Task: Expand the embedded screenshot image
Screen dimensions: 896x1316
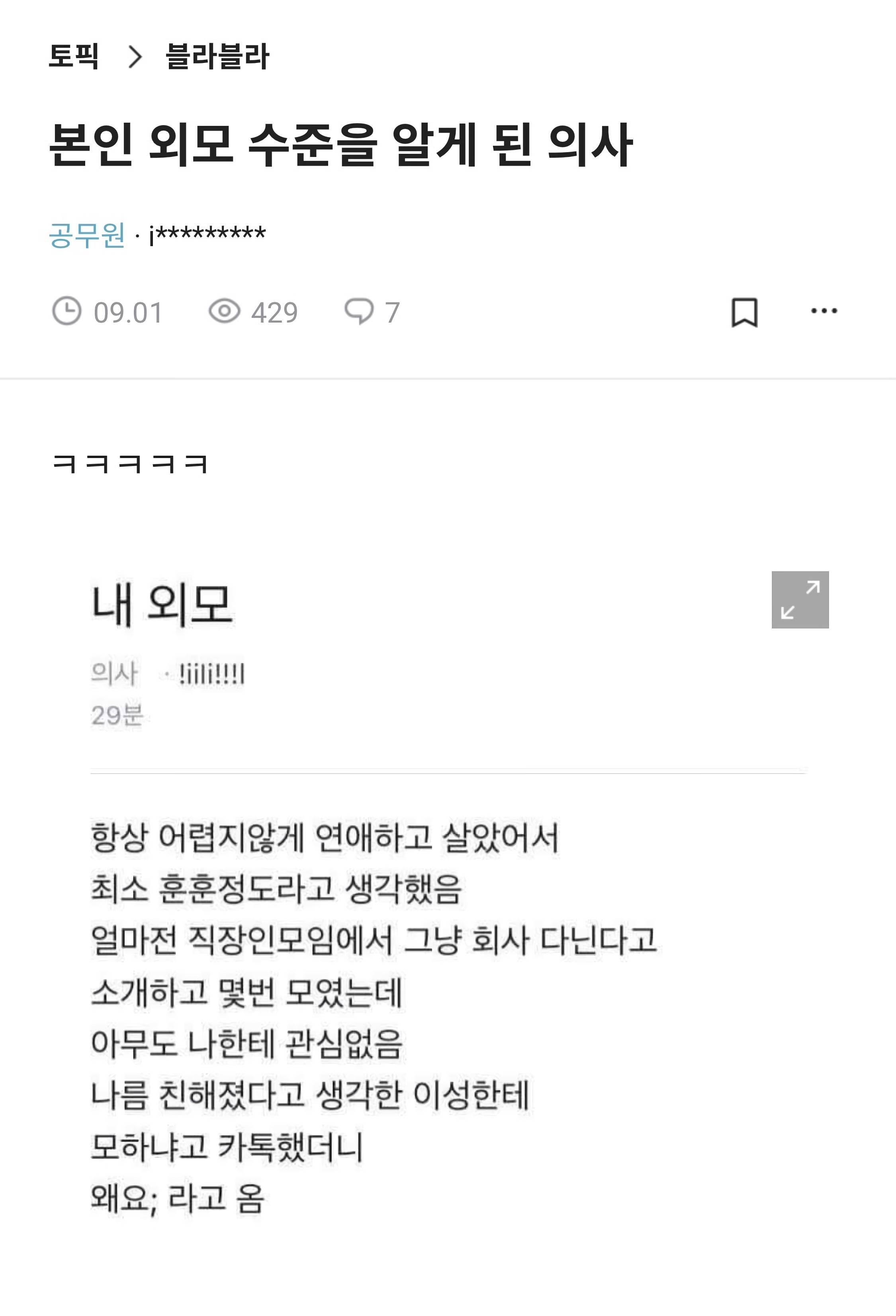Action: (x=800, y=600)
